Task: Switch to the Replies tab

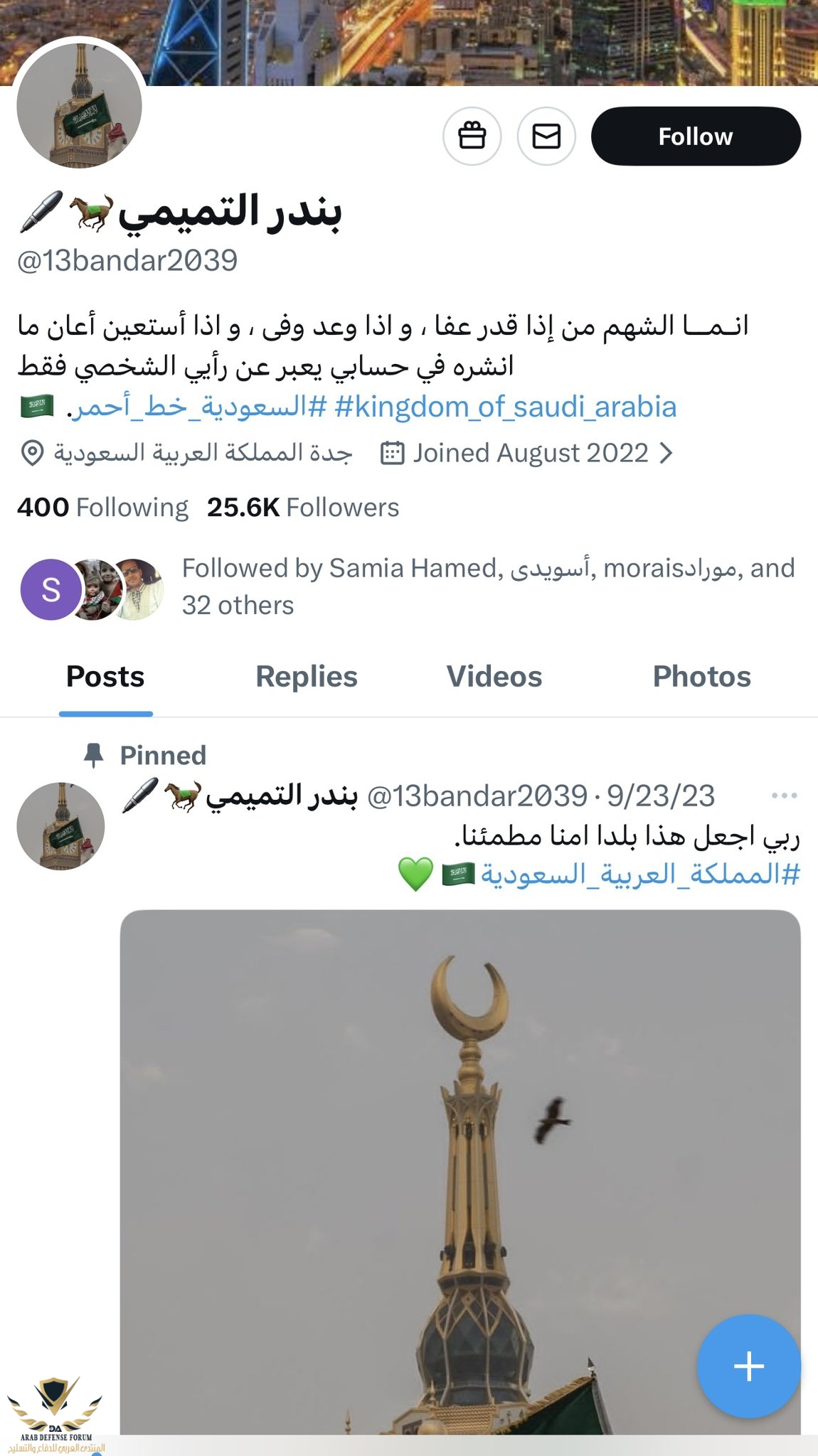Action: 306,677
